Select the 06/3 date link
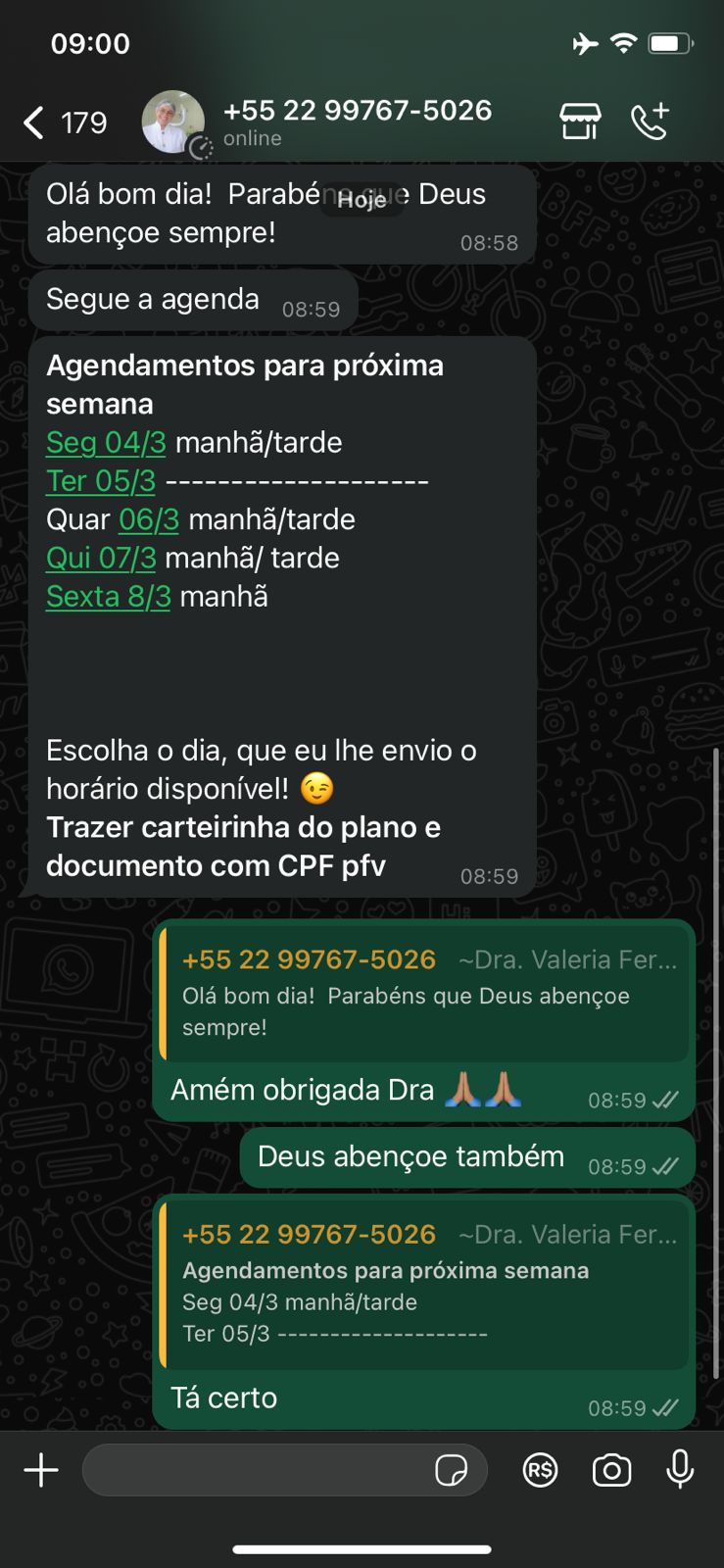The image size is (724, 1568). pos(149,519)
